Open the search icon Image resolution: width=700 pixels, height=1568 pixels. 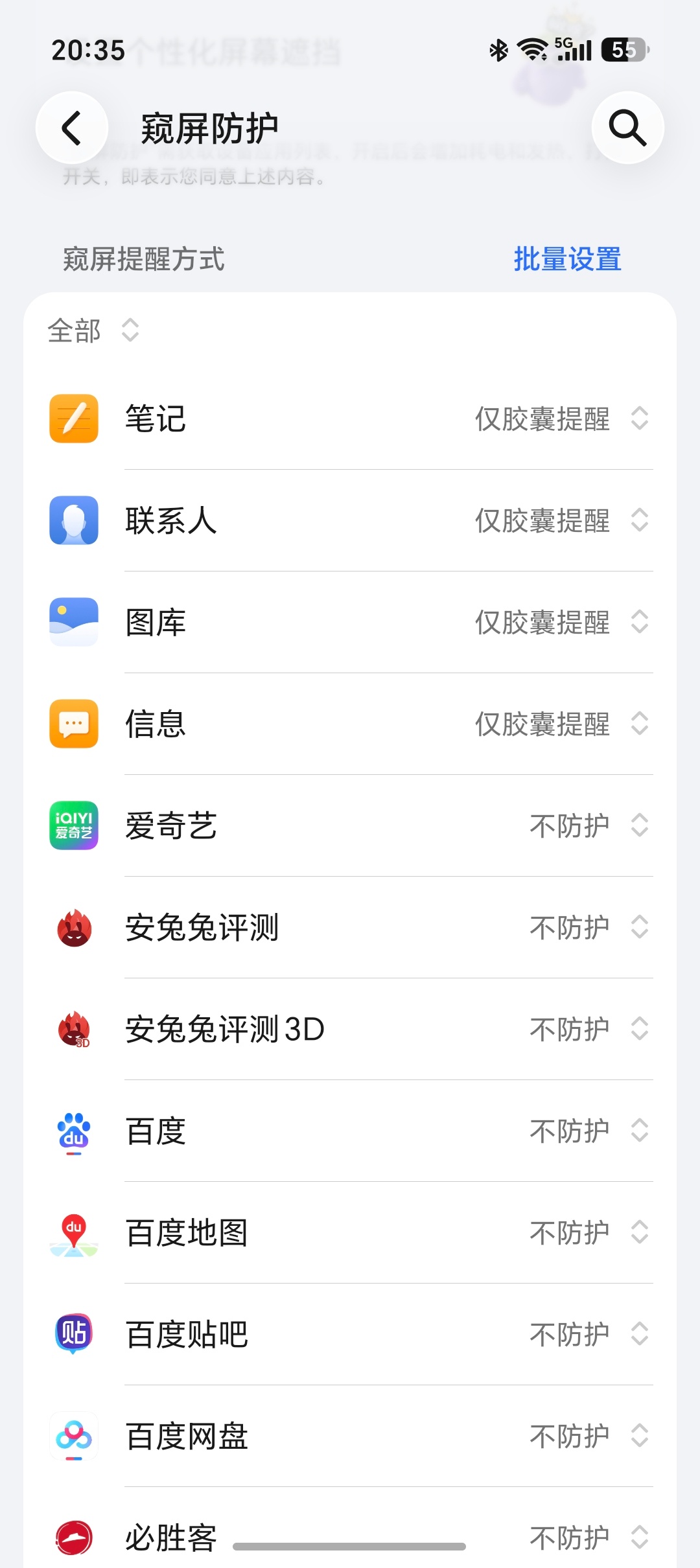click(627, 128)
